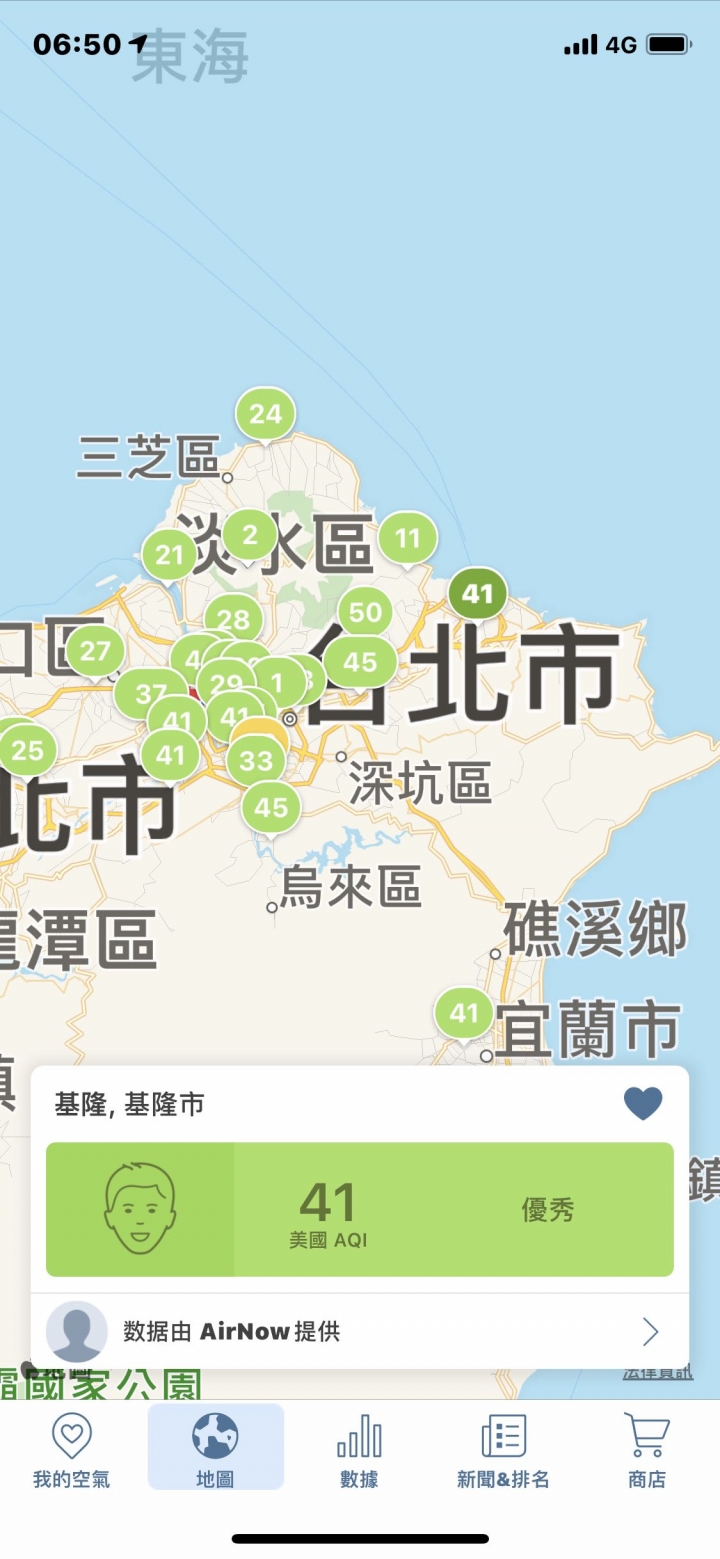Open the 商店 tab

pyautogui.click(x=646, y=1449)
